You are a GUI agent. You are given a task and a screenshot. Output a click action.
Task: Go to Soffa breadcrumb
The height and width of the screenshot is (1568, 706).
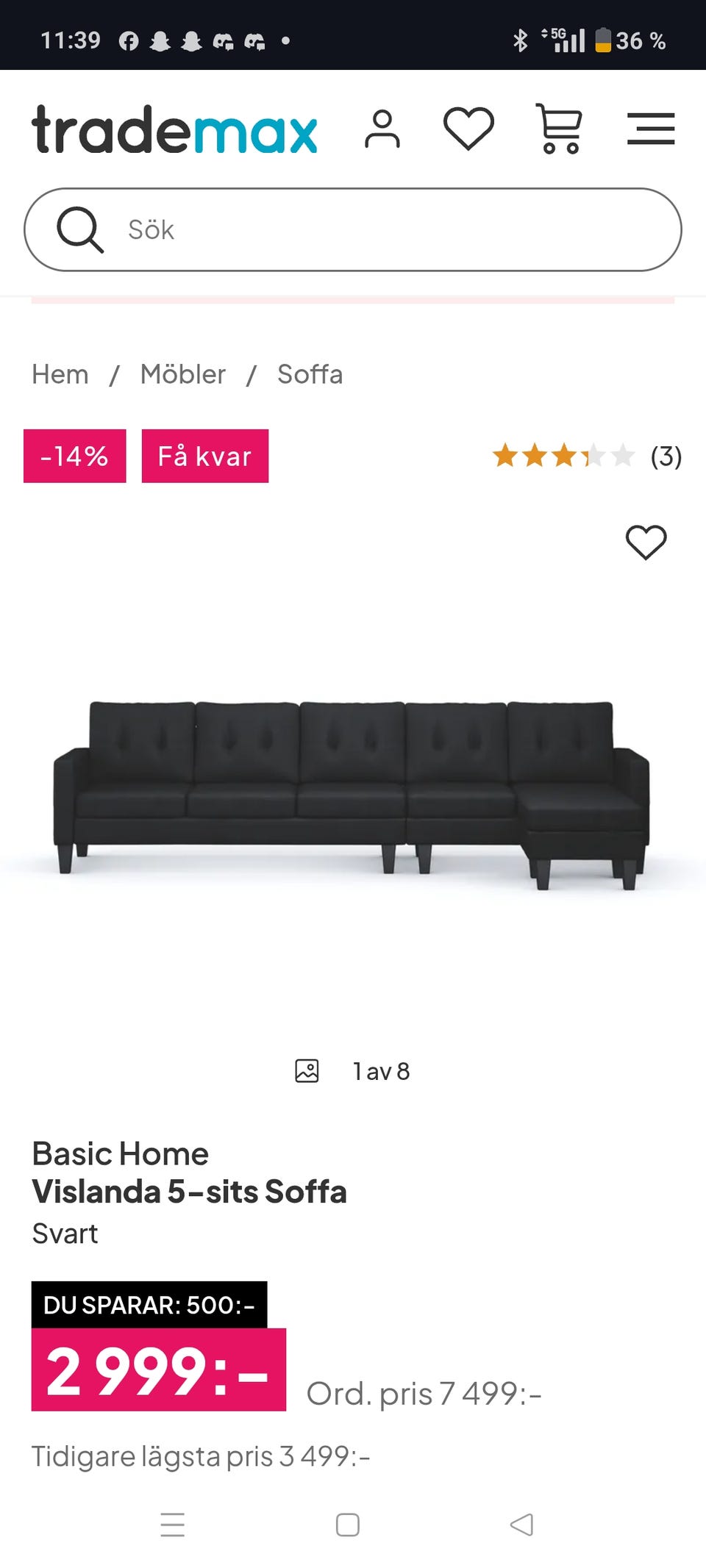pyautogui.click(x=310, y=374)
